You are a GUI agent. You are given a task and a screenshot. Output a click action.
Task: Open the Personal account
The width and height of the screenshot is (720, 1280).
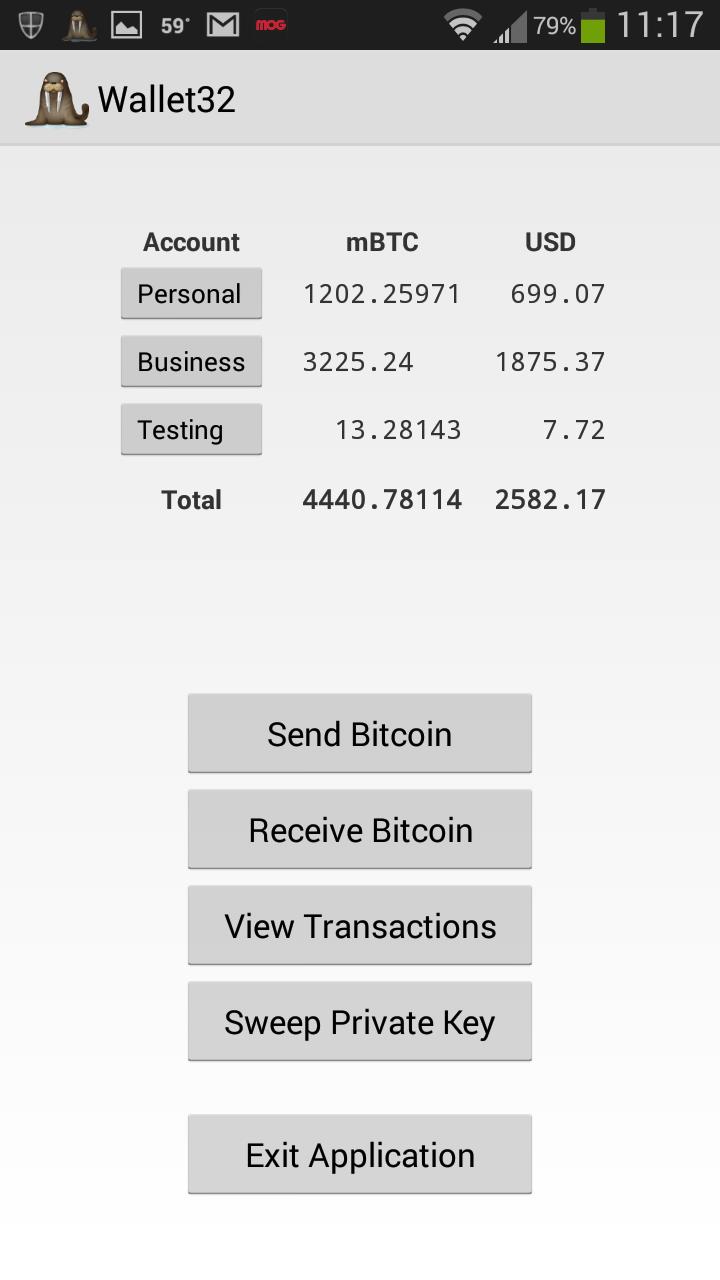click(x=191, y=294)
